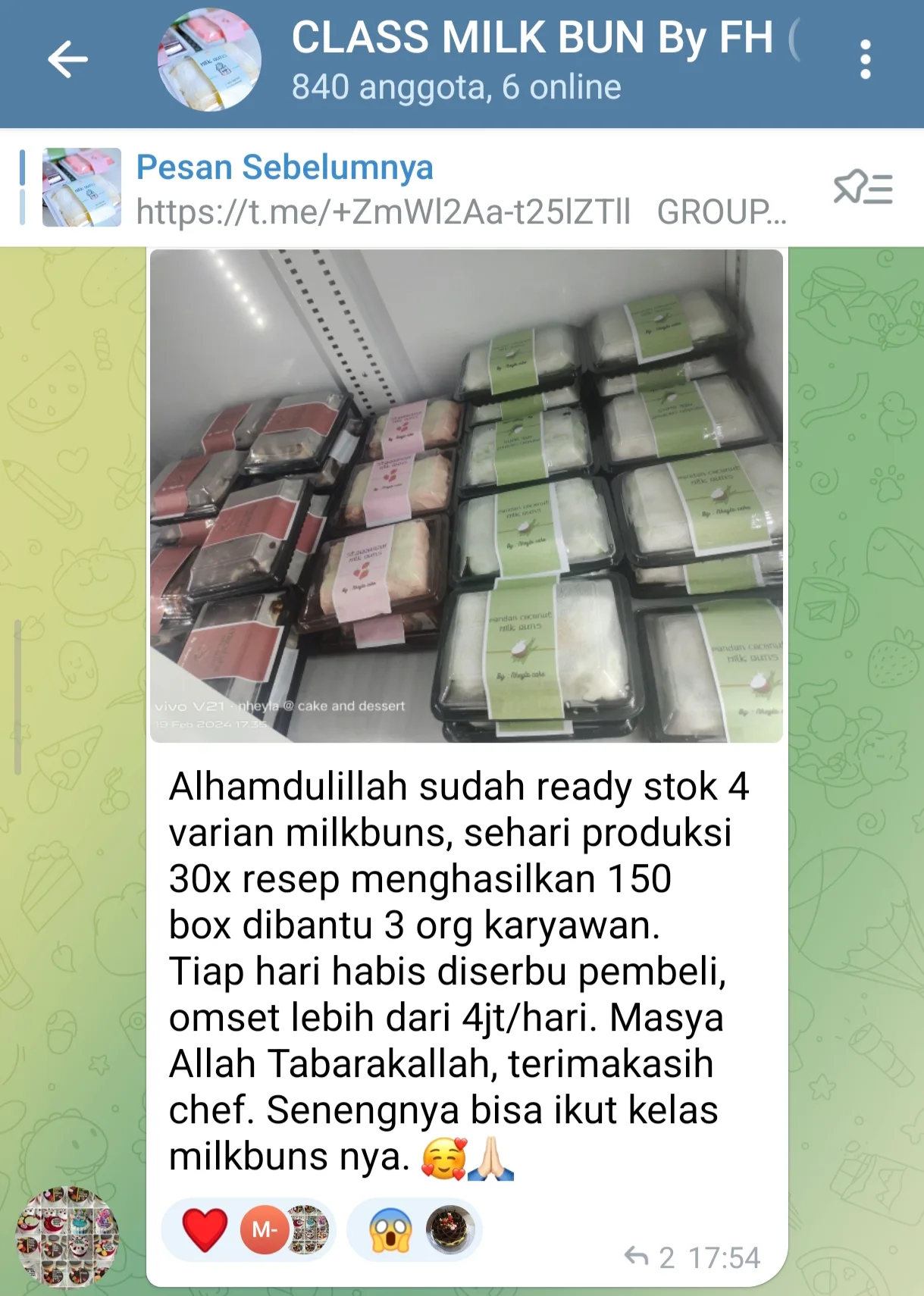Open the three-dot overflow menu
924x1296 pixels.
[865, 60]
